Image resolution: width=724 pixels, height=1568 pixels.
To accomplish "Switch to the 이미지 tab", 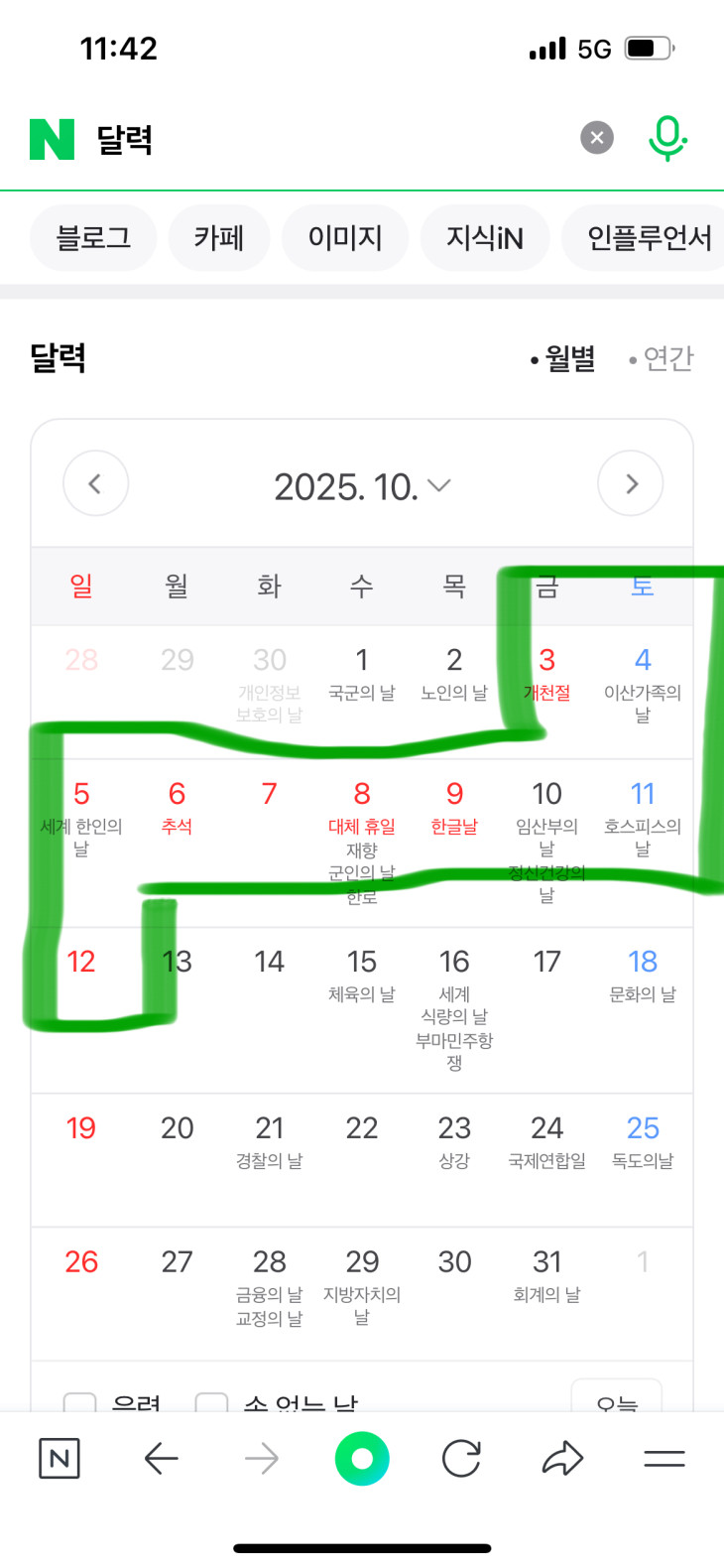I will coord(345,238).
